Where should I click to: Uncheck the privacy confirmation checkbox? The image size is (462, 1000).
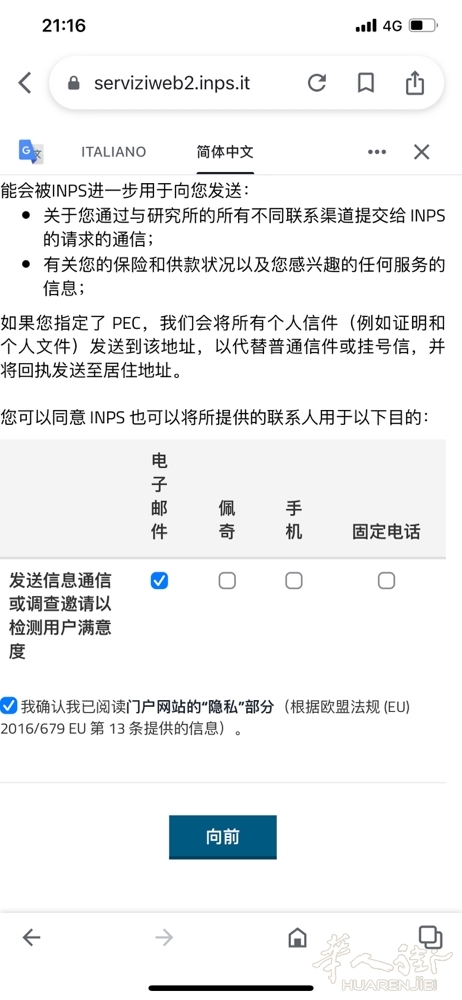click(x=9, y=706)
